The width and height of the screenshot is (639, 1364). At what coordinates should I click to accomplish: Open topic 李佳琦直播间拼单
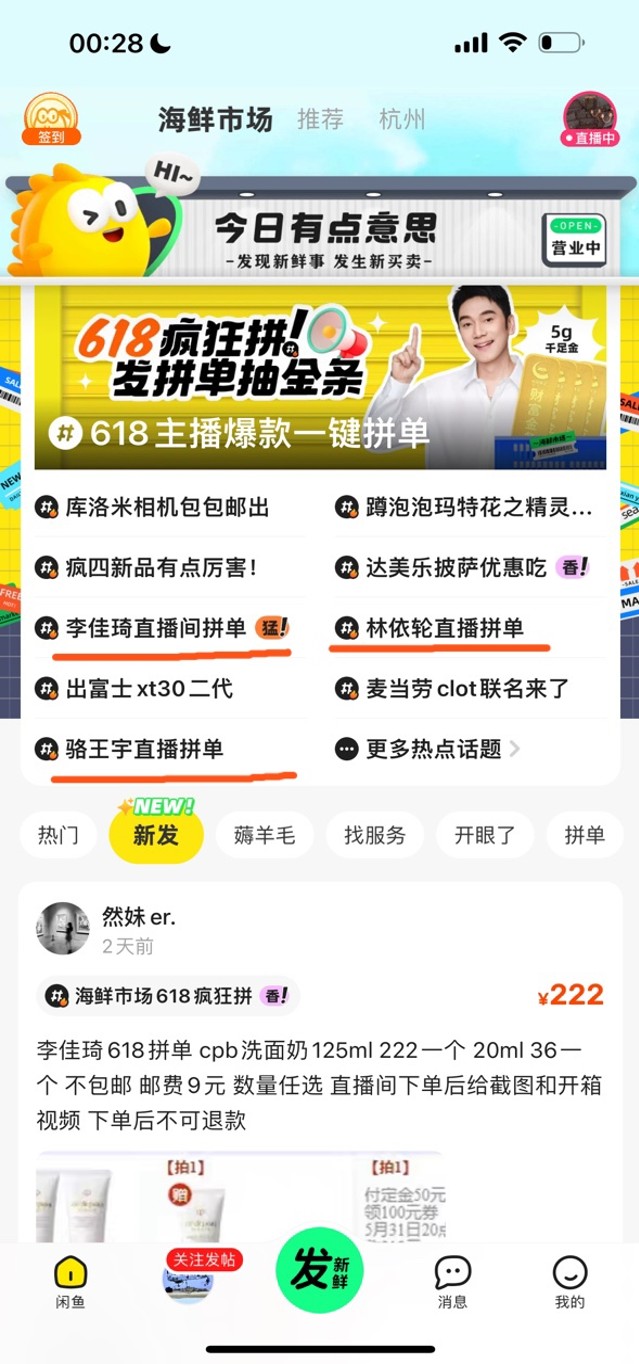(x=155, y=628)
